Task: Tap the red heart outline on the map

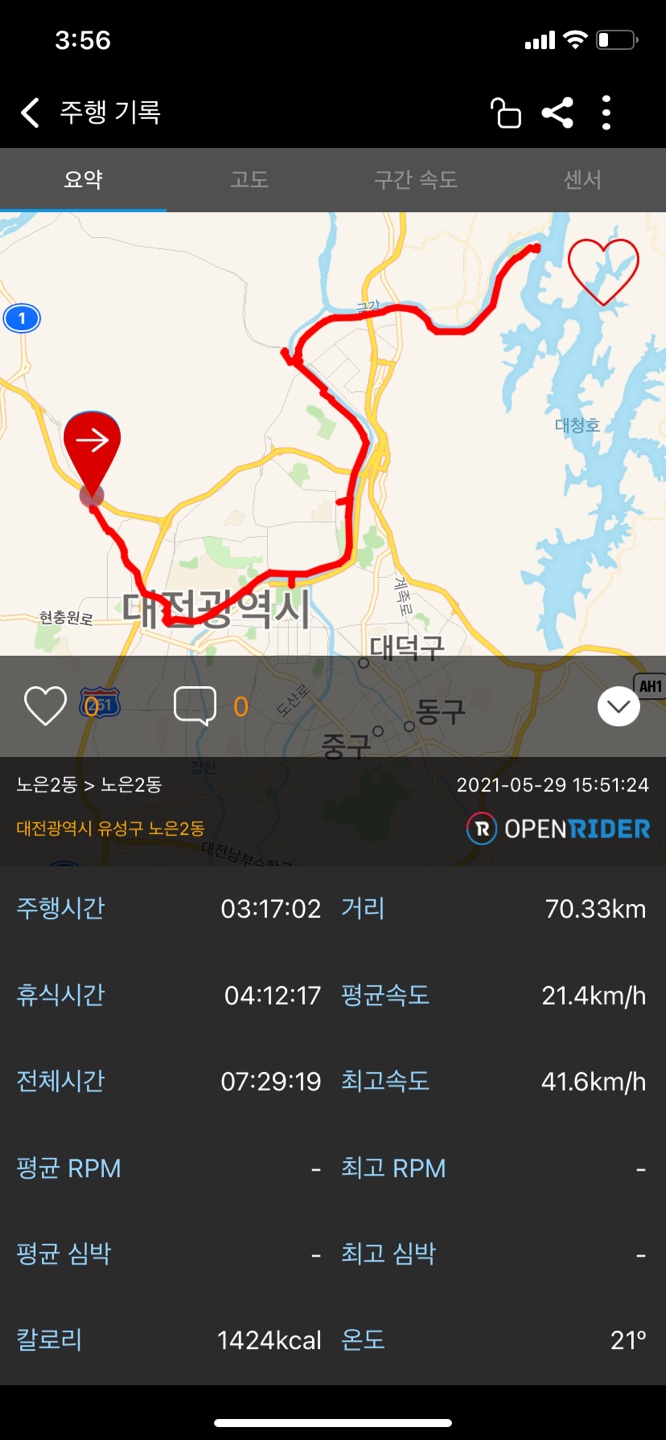Action: tap(603, 271)
